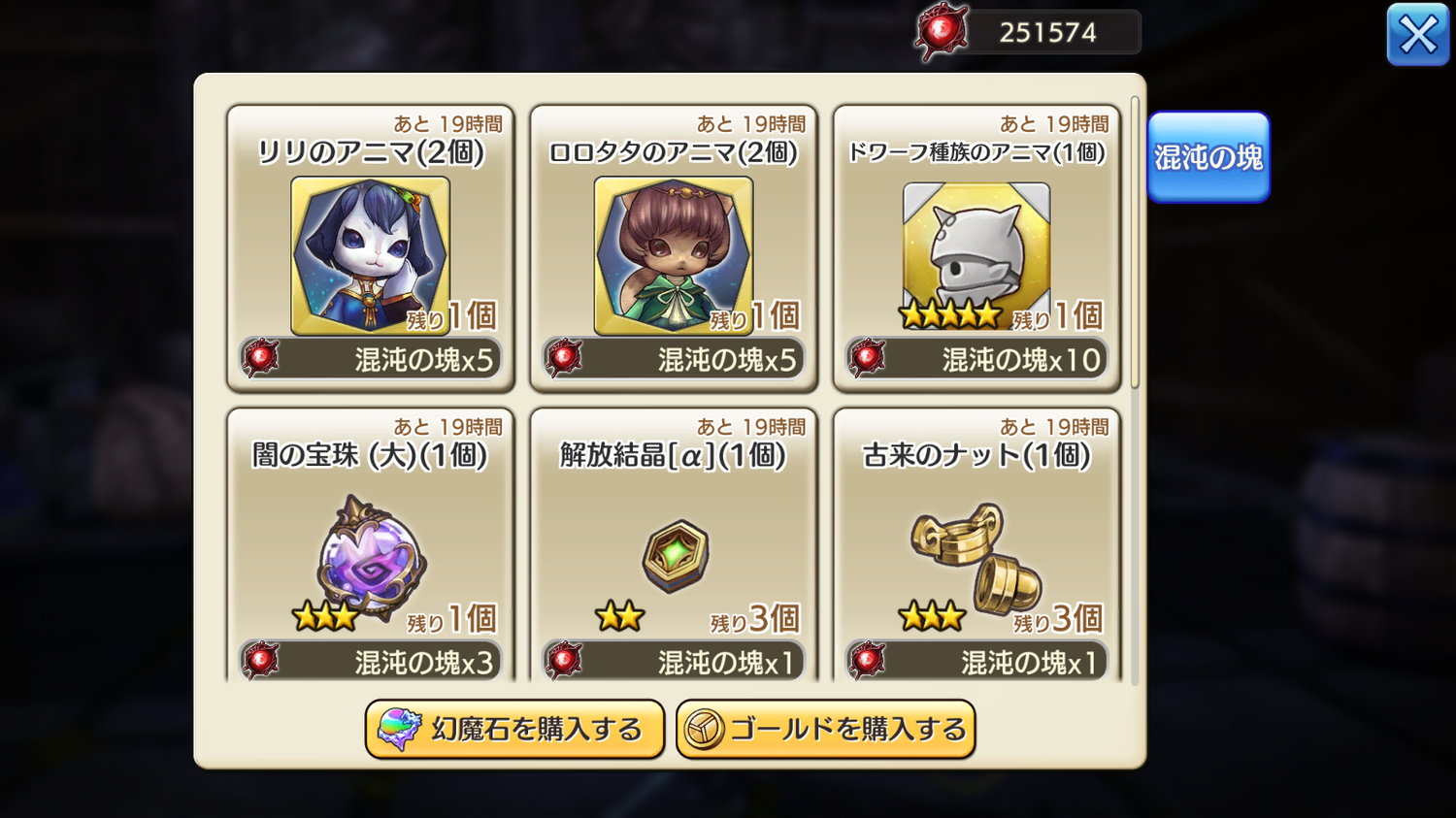Tap ゴールドを購入する button
The width and height of the screenshot is (1456, 818).
point(825,729)
